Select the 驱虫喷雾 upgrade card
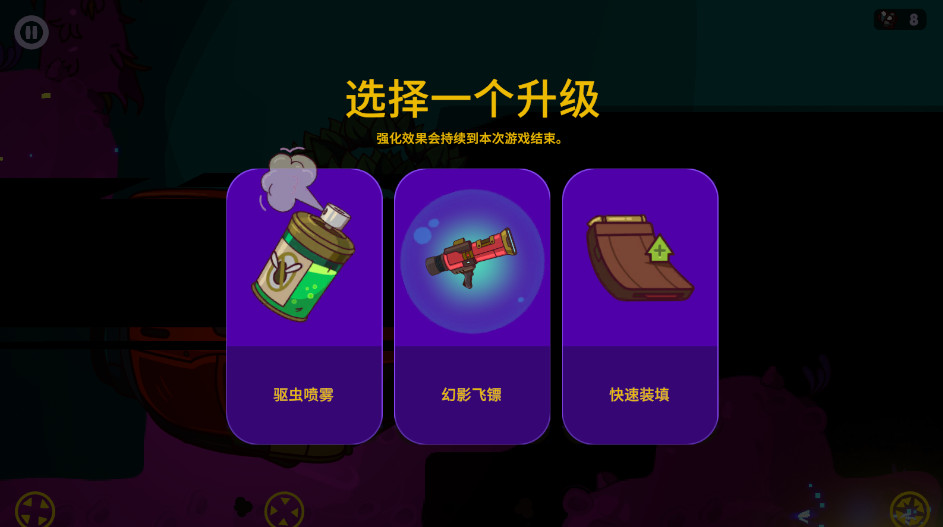The width and height of the screenshot is (943, 527). (304, 306)
